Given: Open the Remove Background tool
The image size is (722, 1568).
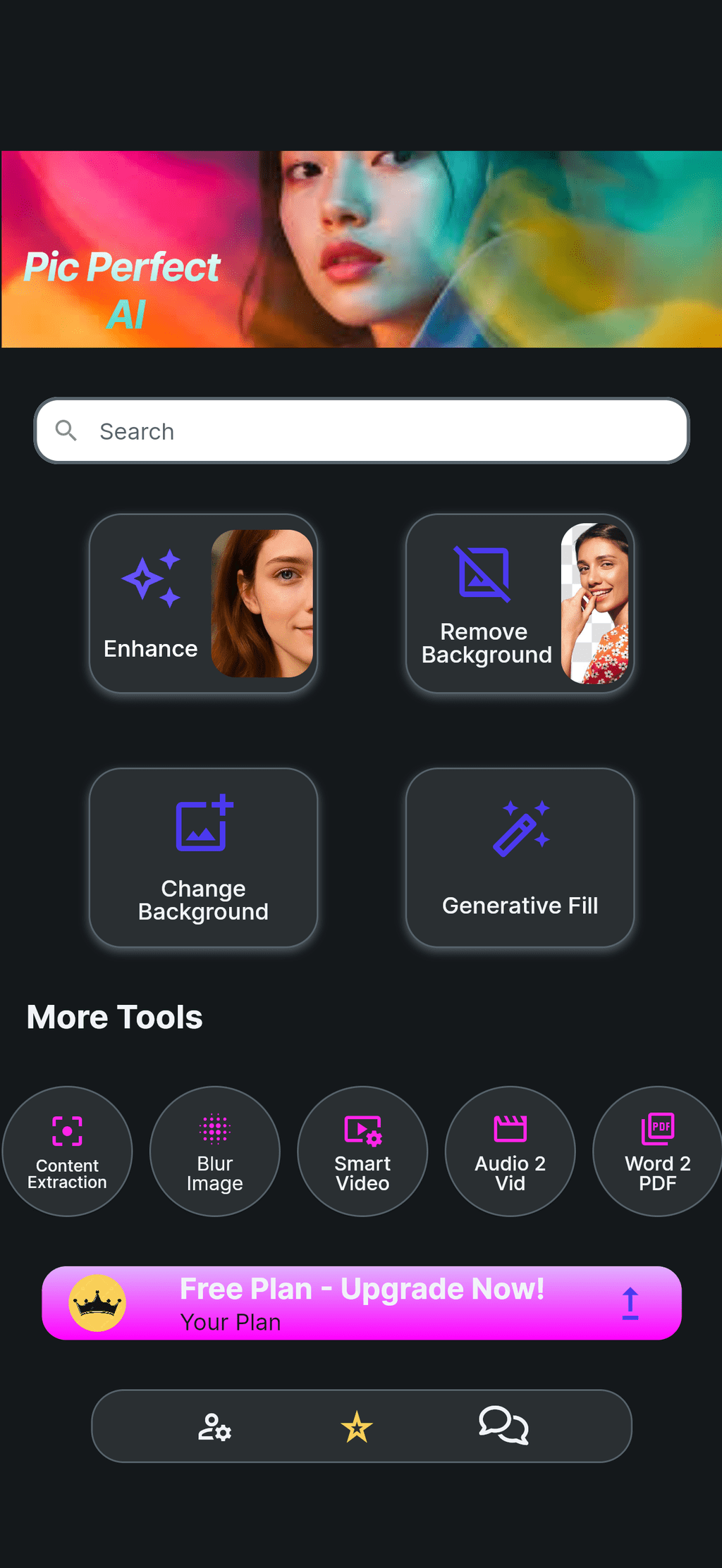Looking at the screenshot, I should click(520, 603).
